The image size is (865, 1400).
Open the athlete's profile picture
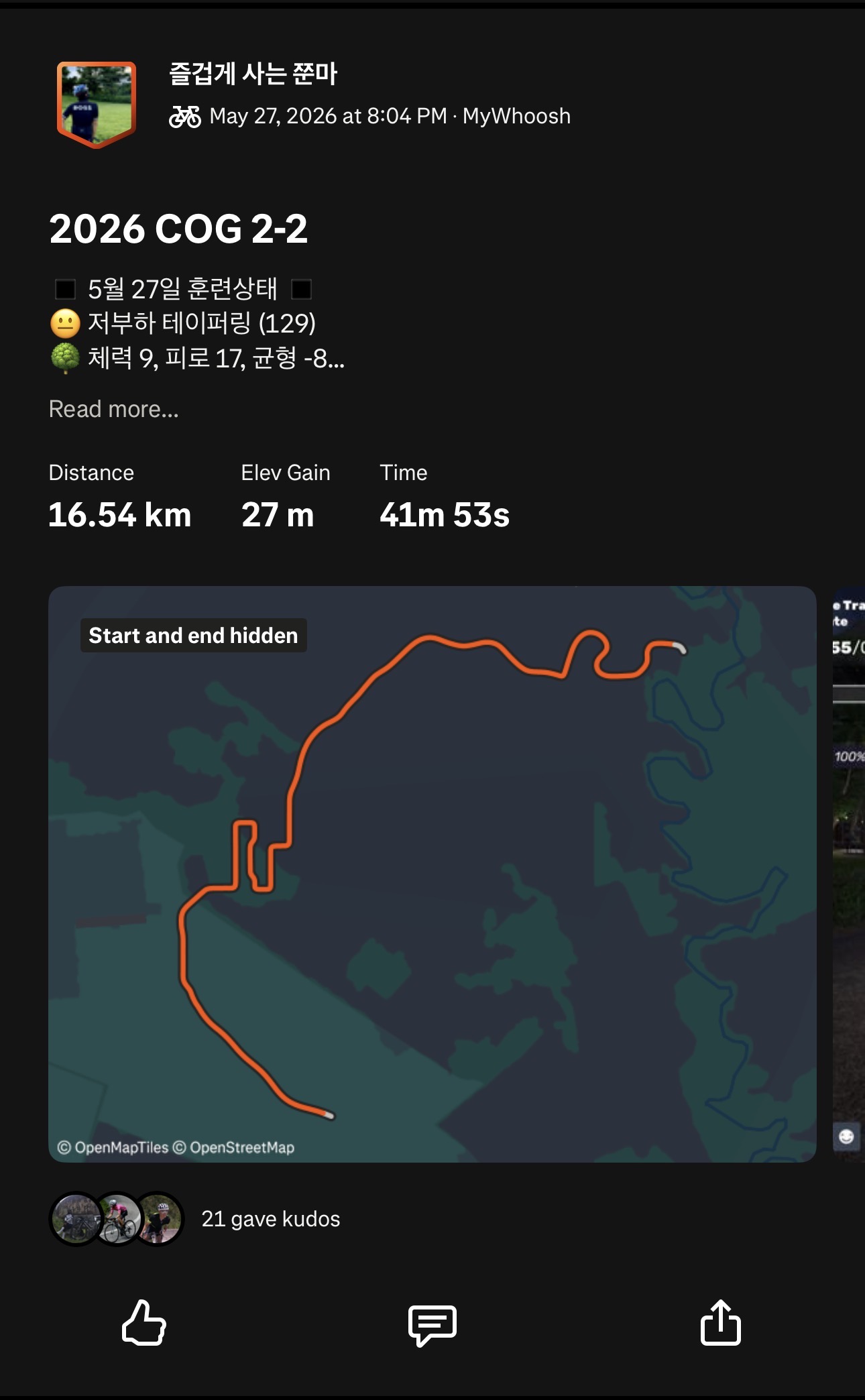tap(97, 104)
